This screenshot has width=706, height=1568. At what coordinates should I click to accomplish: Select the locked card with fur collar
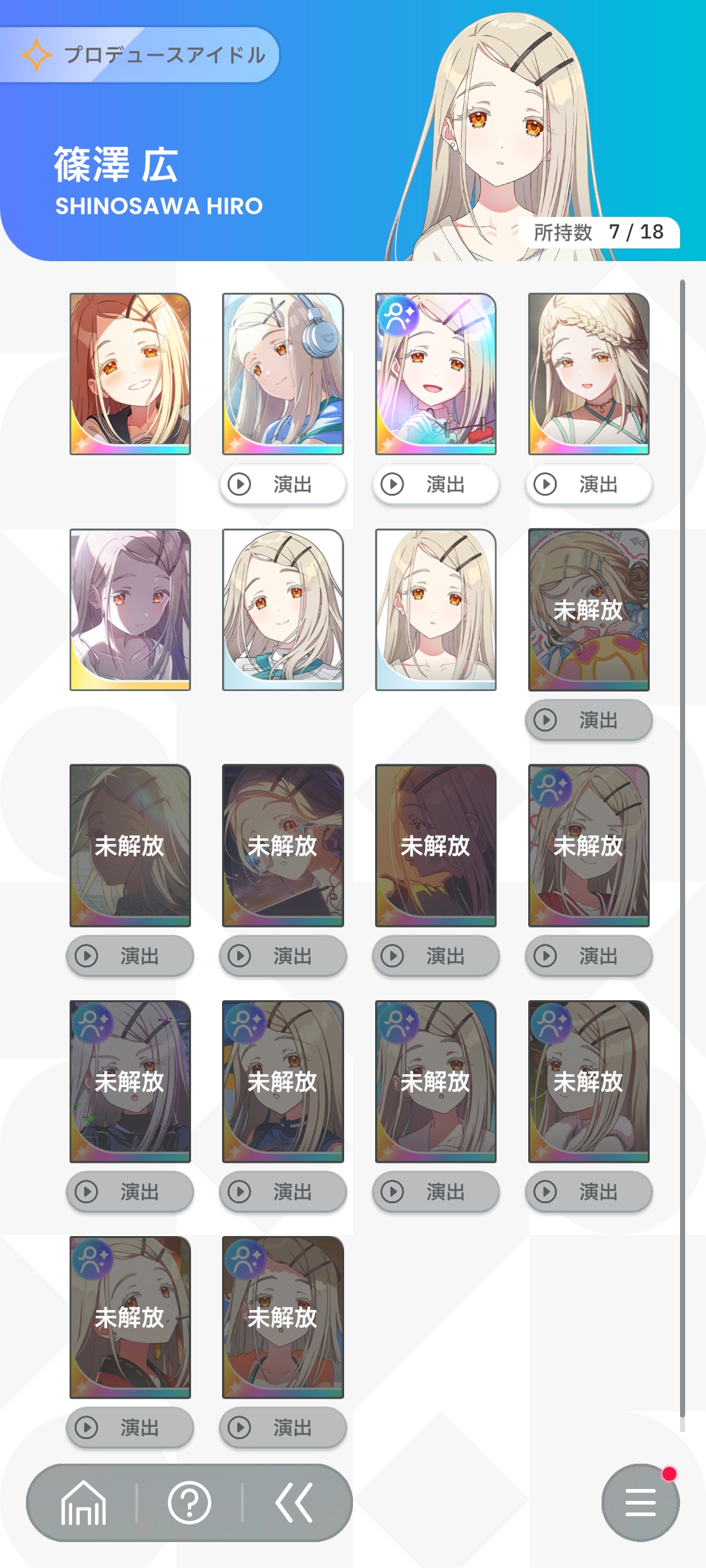click(589, 1081)
